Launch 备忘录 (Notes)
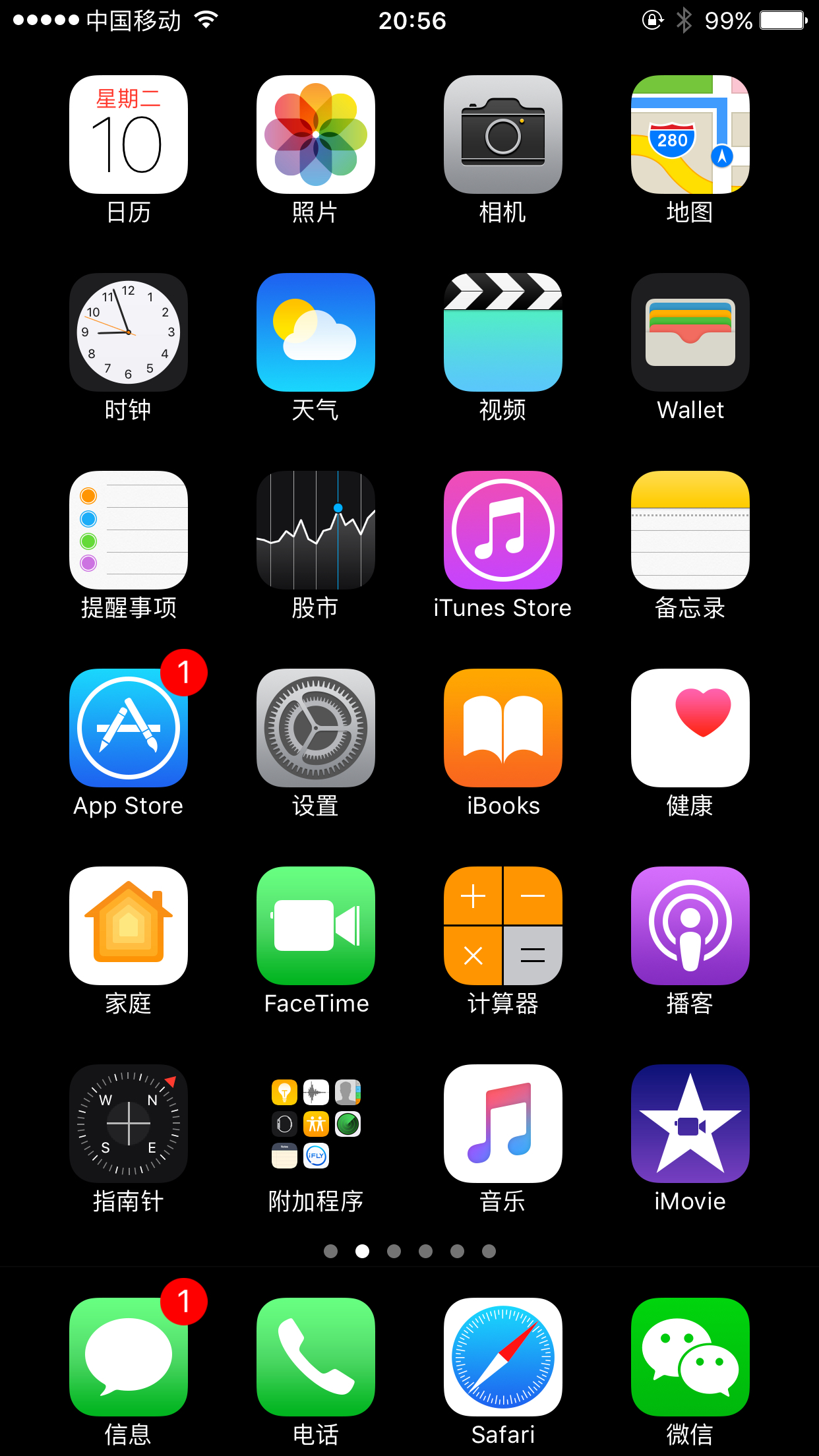819x1456 pixels. click(x=690, y=530)
